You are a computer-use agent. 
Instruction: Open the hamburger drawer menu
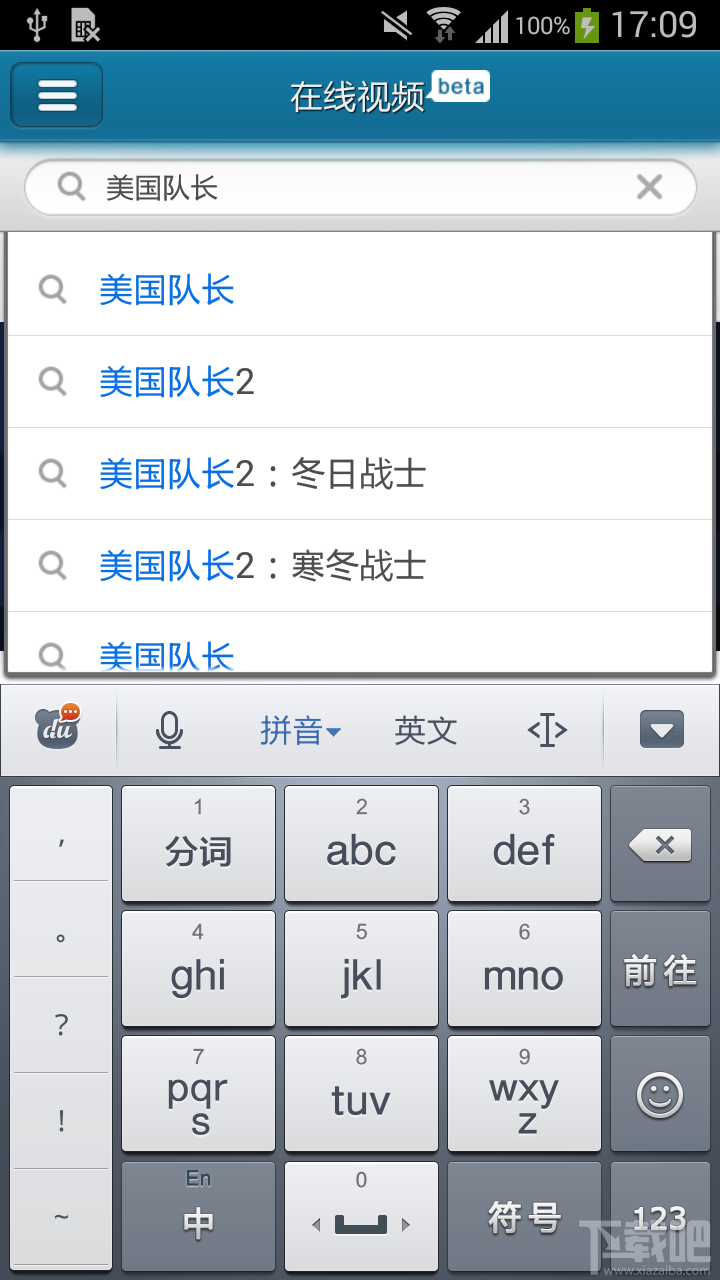coord(57,96)
